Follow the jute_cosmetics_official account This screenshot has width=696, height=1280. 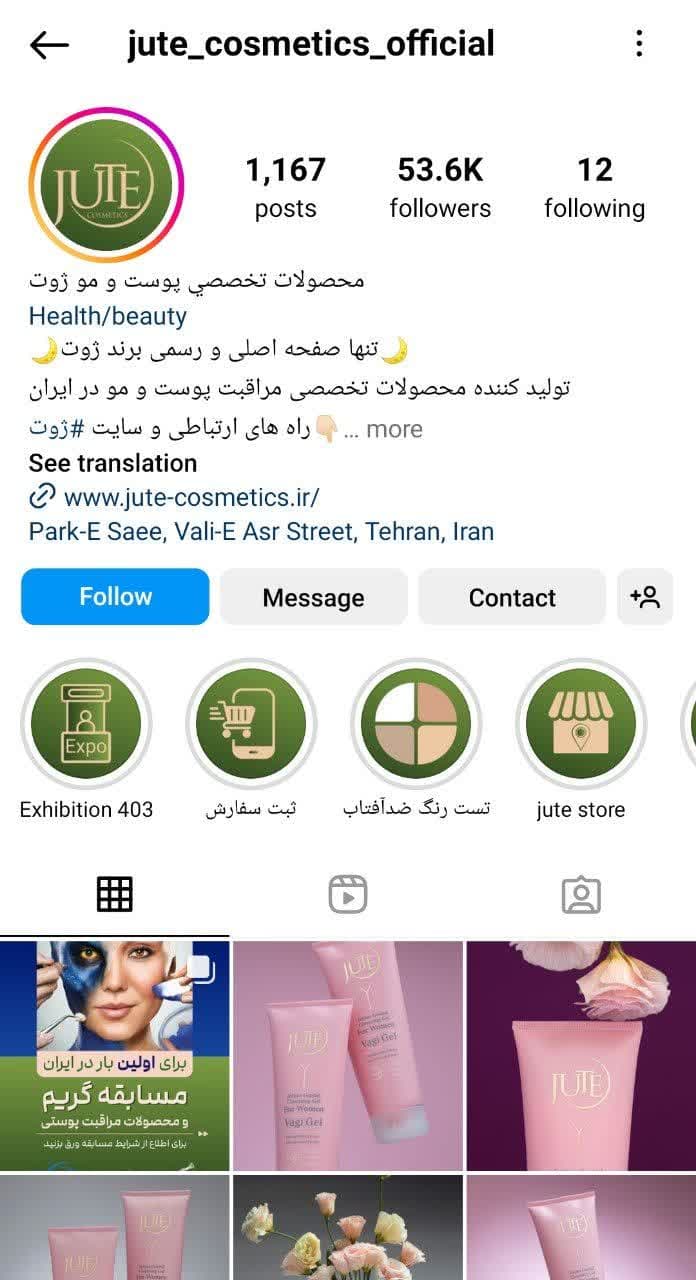pos(115,597)
